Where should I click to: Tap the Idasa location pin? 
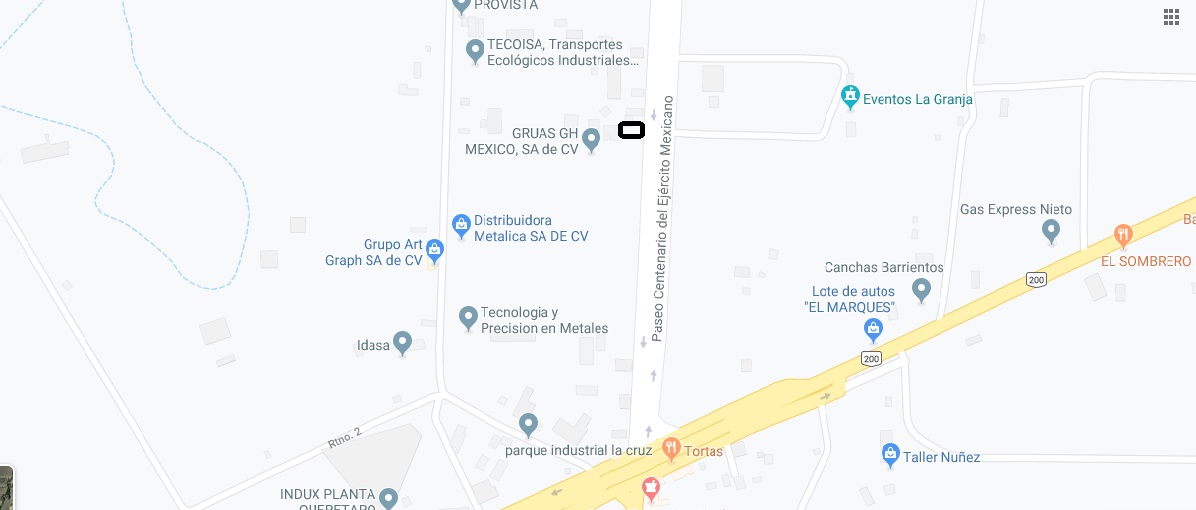coord(402,343)
